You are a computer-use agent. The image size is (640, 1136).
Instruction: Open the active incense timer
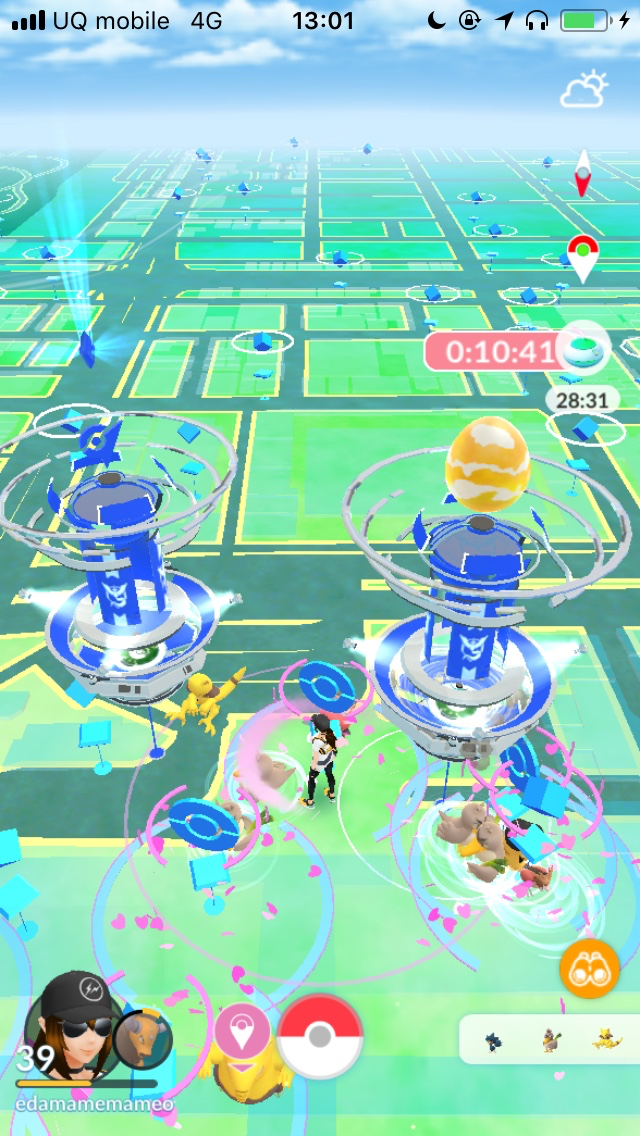coord(517,352)
